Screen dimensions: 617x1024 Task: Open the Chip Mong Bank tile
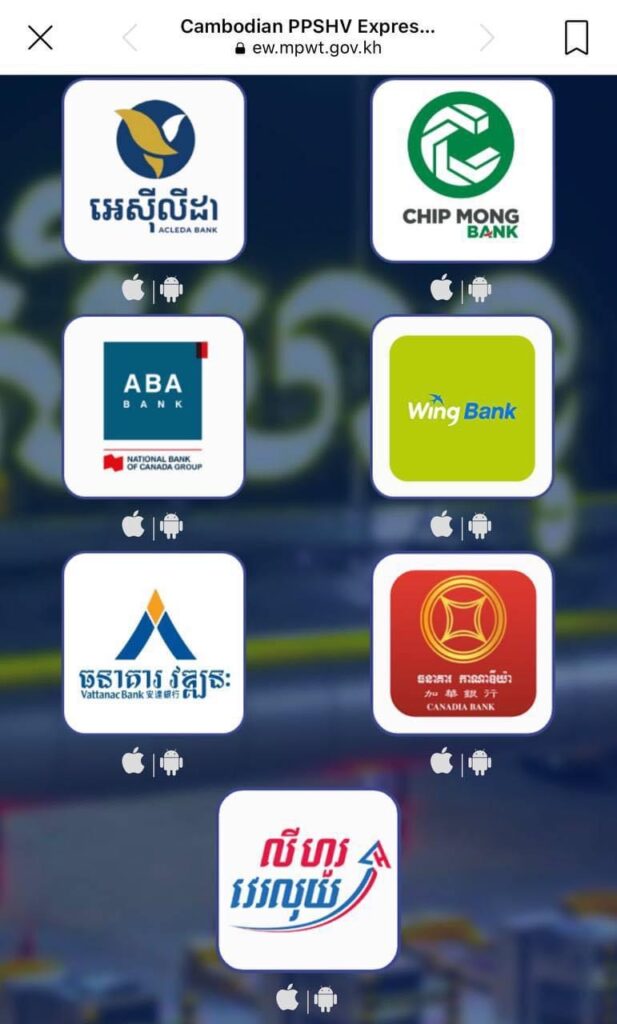point(462,170)
